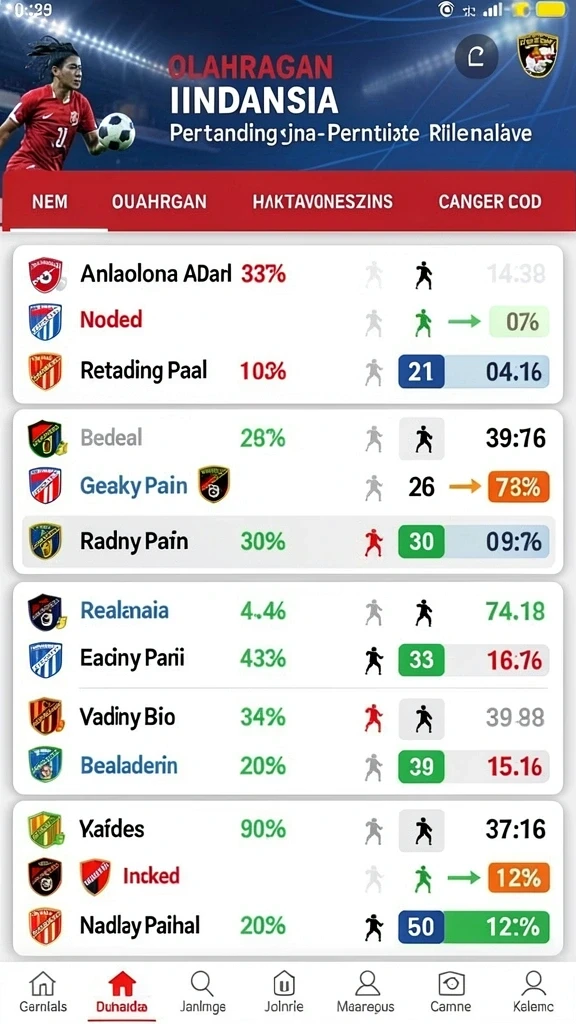576x1024 pixels.
Task: Open the Realanaia row
Action: pyautogui.click(x=288, y=611)
